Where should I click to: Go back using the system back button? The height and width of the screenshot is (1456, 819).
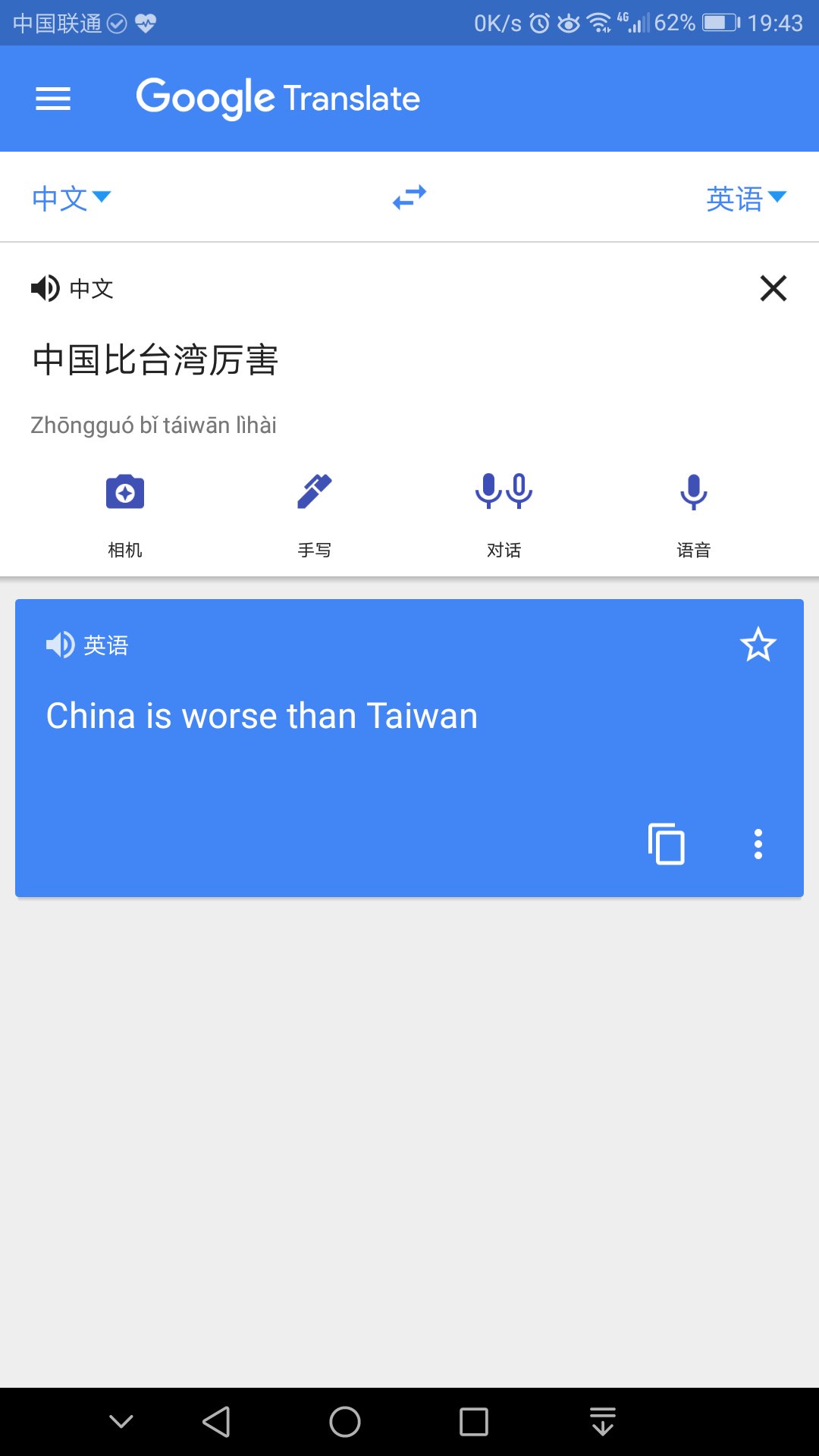click(x=217, y=1422)
